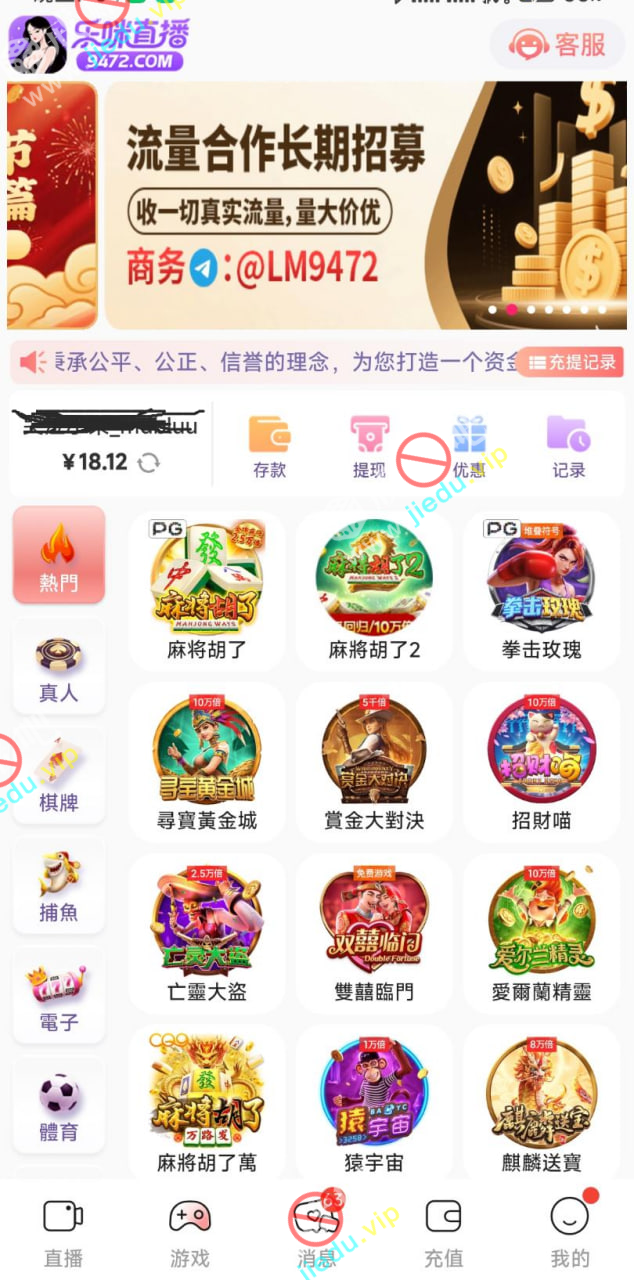The height and width of the screenshot is (1280, 634).
Task: Launch the 拳击玫瑰 game
Action: (541, 590)
